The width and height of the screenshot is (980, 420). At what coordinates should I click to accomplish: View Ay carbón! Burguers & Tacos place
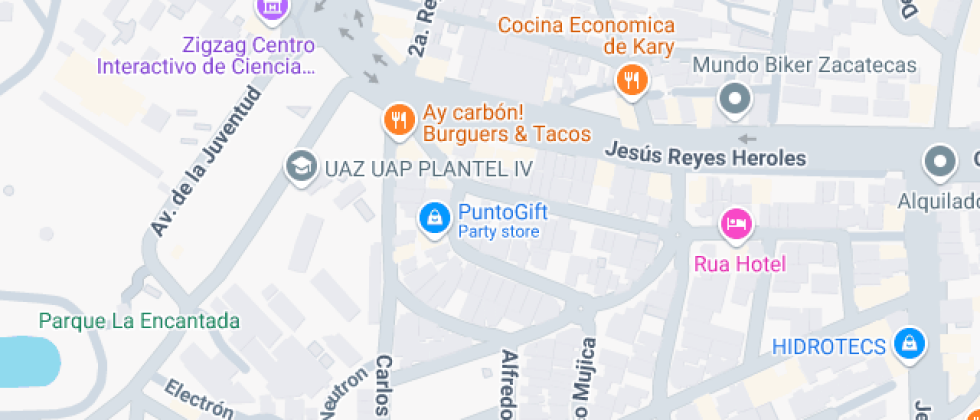[399, 121]
